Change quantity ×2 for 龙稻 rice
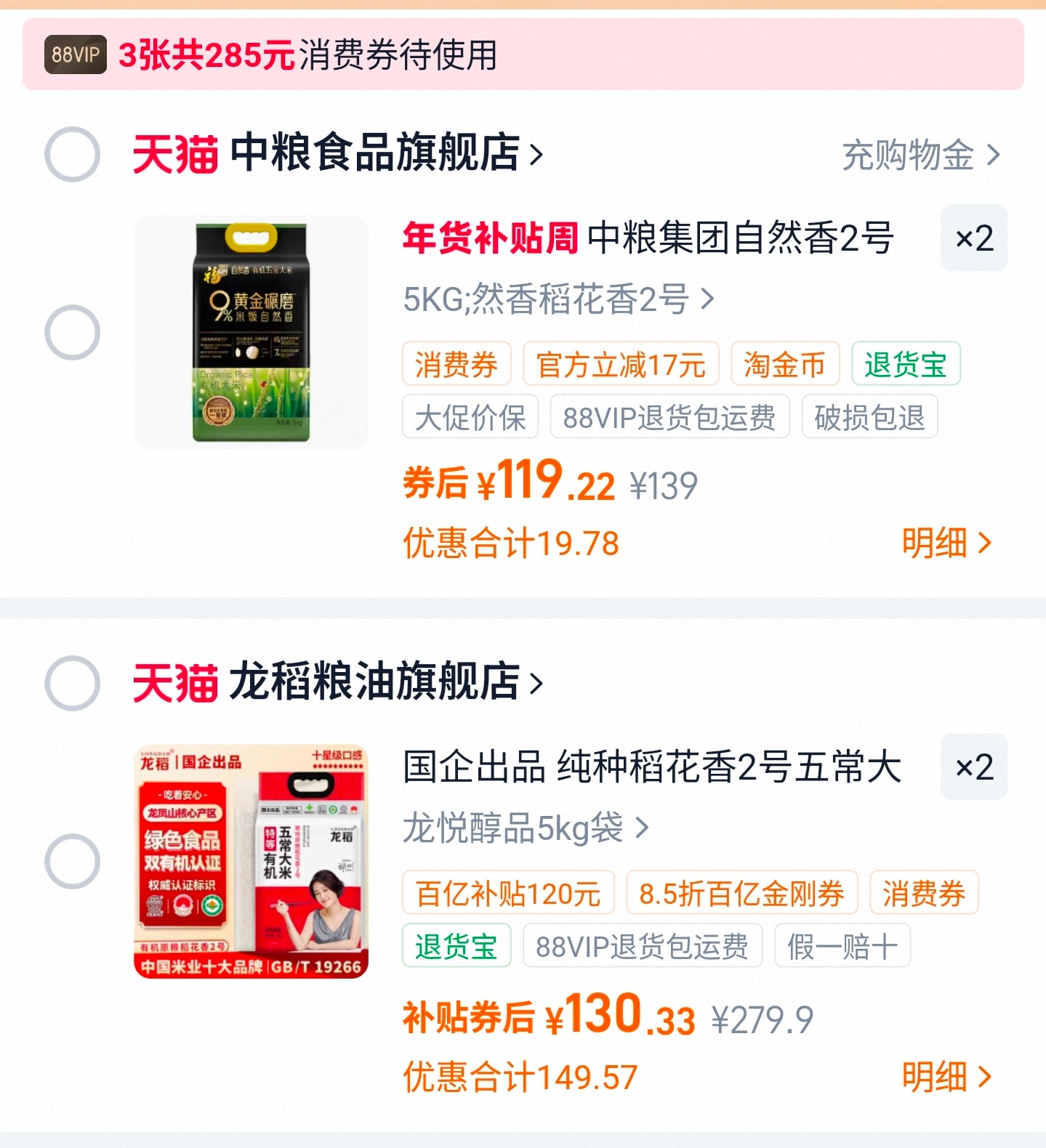 tap(973, 767)
